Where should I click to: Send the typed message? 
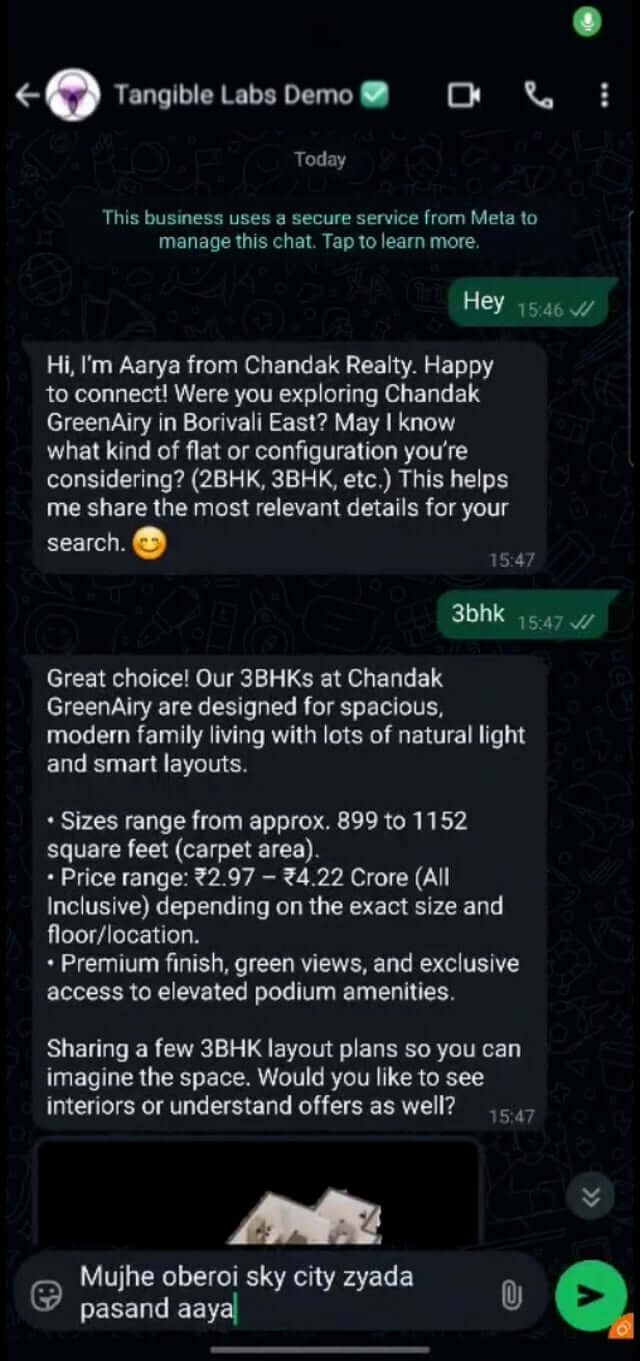point(590,1296)
